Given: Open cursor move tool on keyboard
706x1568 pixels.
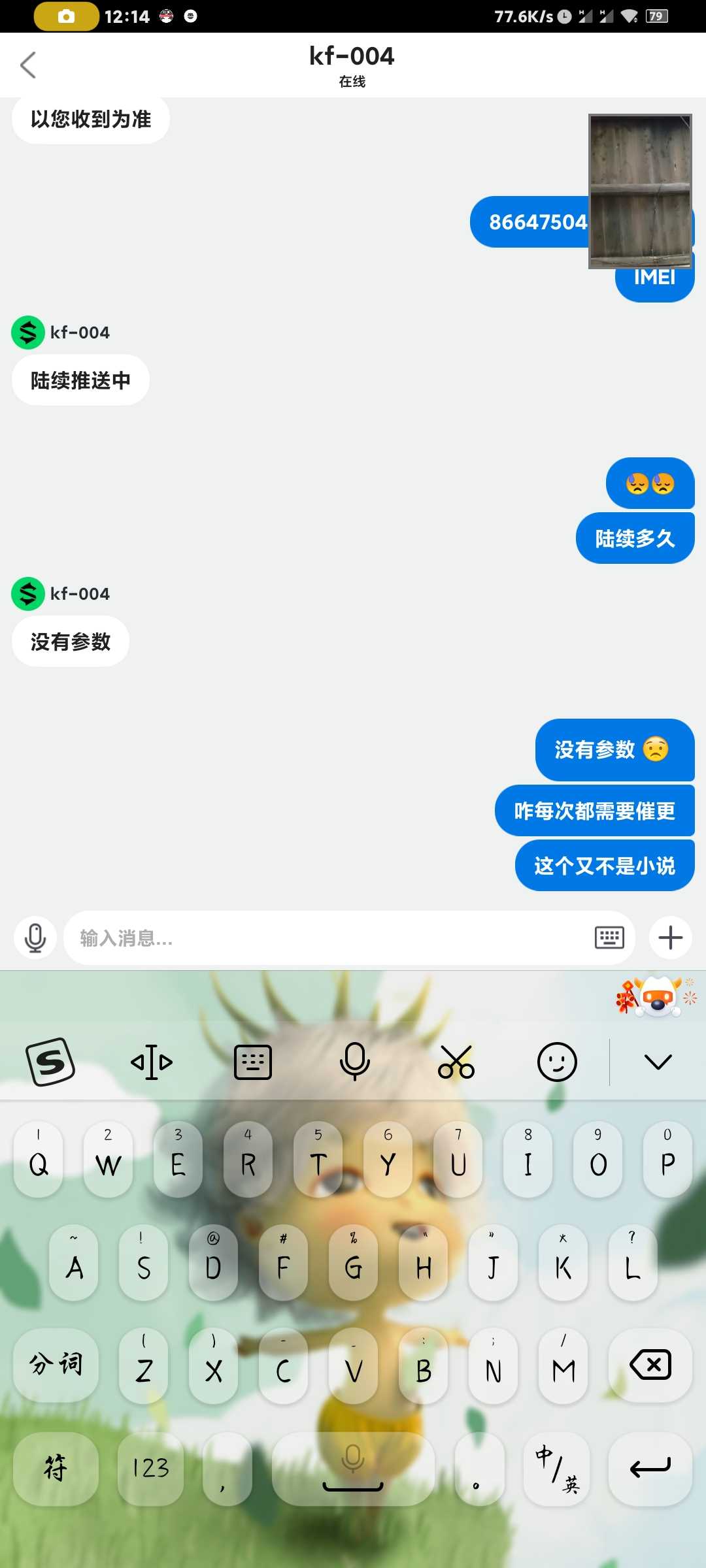Looking at the screenshot, I should click(x=152, y=1062).
